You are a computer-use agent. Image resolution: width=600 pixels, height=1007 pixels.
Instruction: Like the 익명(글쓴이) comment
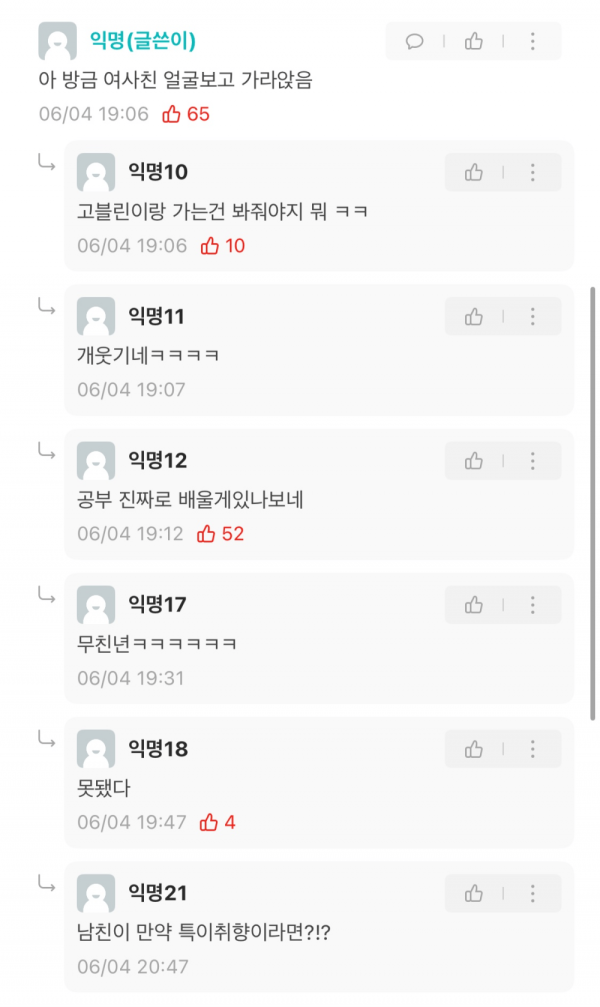coord(473,42)
